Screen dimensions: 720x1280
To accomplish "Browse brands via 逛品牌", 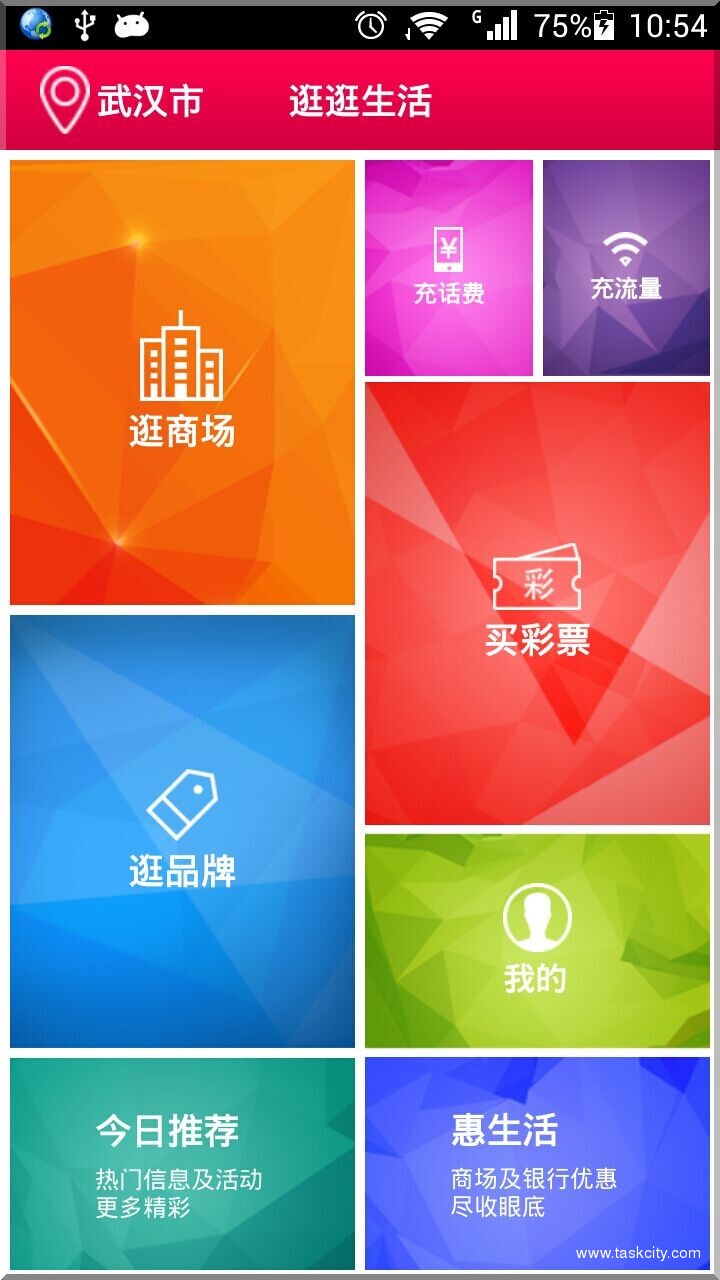I will [182, 831].
